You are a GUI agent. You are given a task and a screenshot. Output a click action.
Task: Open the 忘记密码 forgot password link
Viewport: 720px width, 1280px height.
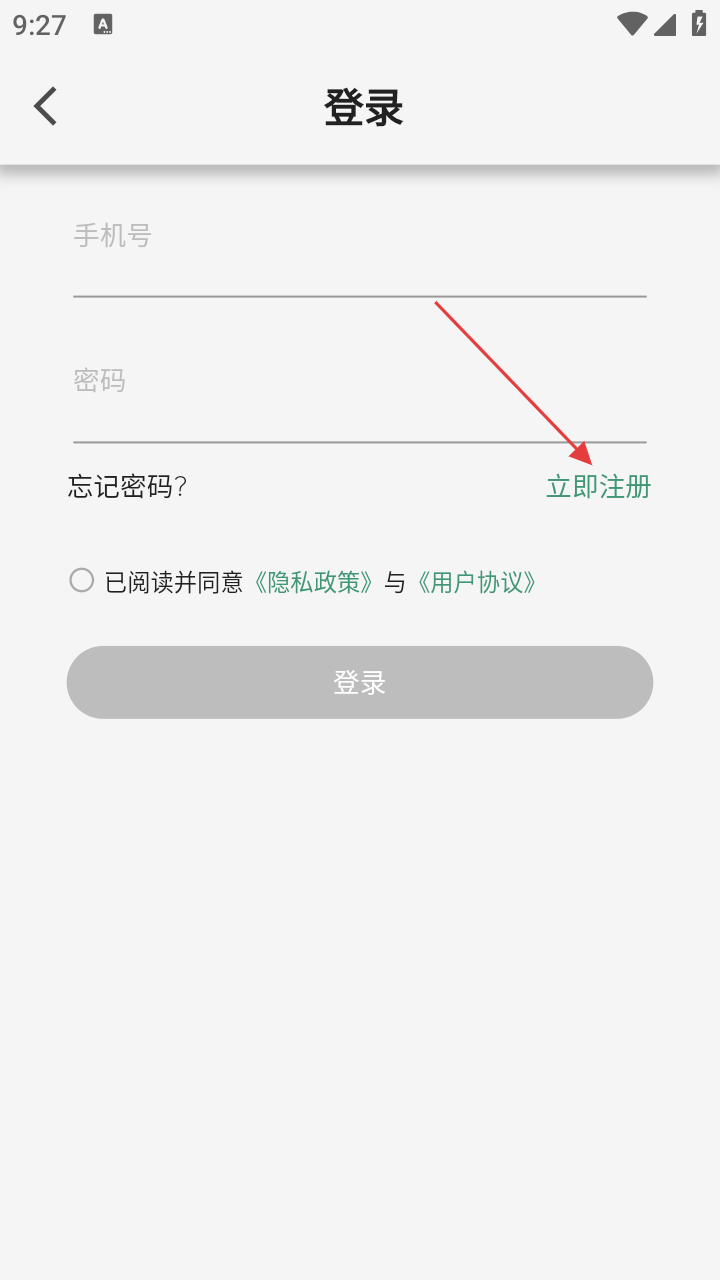coord(127,487)
